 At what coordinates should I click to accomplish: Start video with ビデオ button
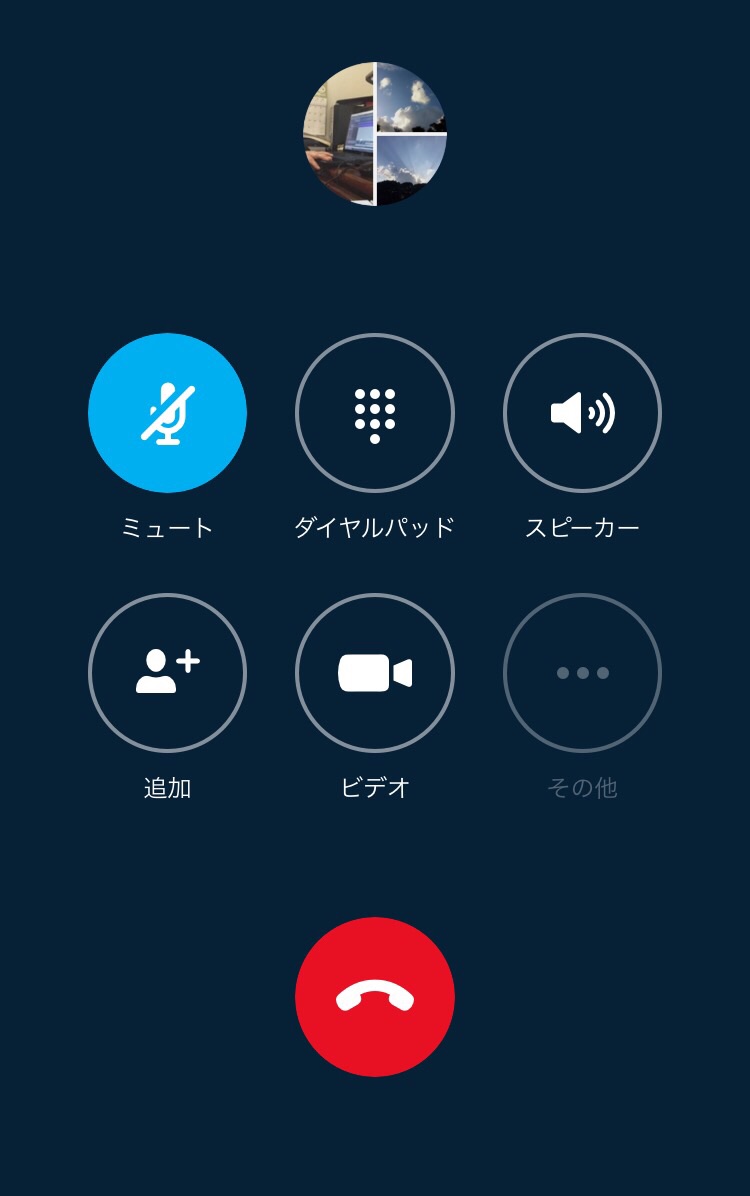pyautogui.click(x=375, y=673)
